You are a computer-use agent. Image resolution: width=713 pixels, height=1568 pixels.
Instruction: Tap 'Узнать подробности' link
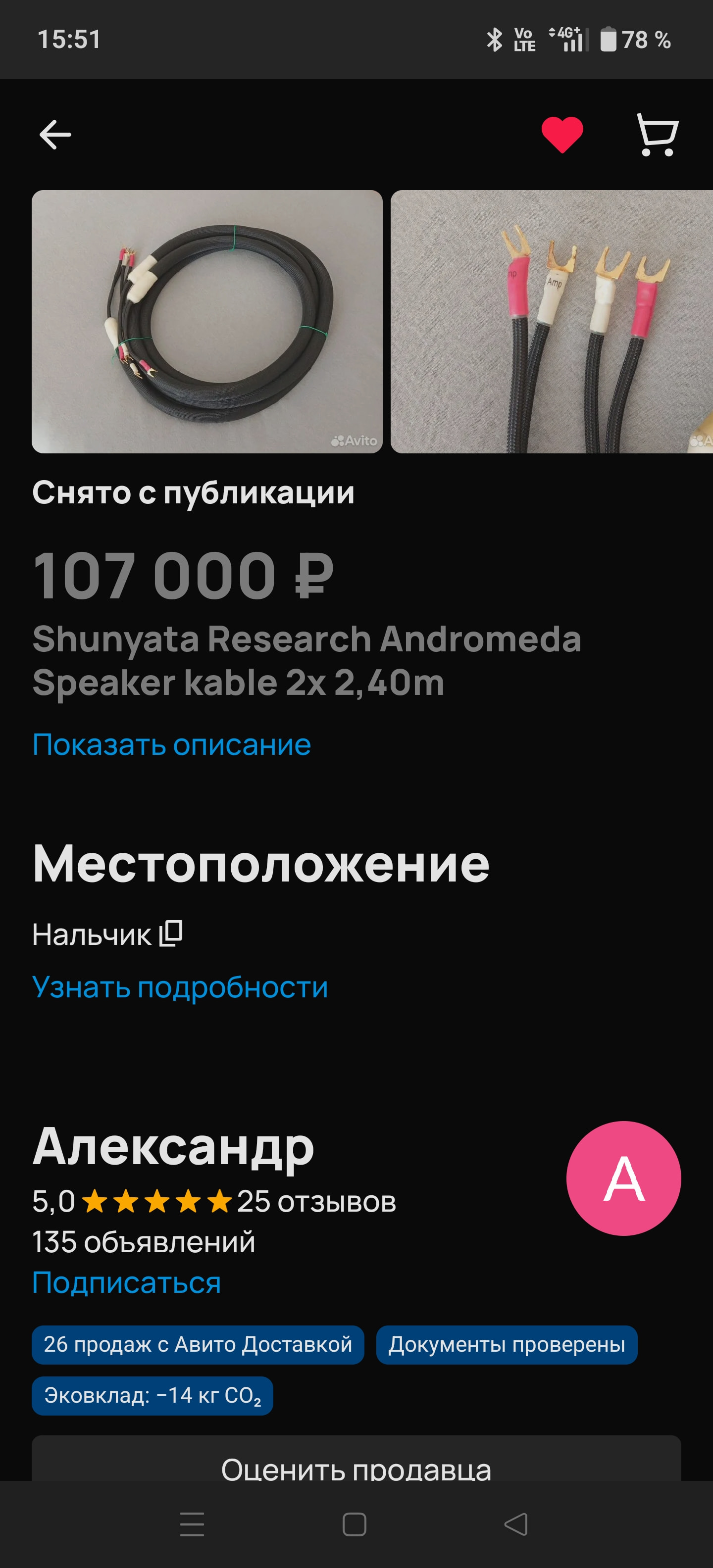[180, 987]
